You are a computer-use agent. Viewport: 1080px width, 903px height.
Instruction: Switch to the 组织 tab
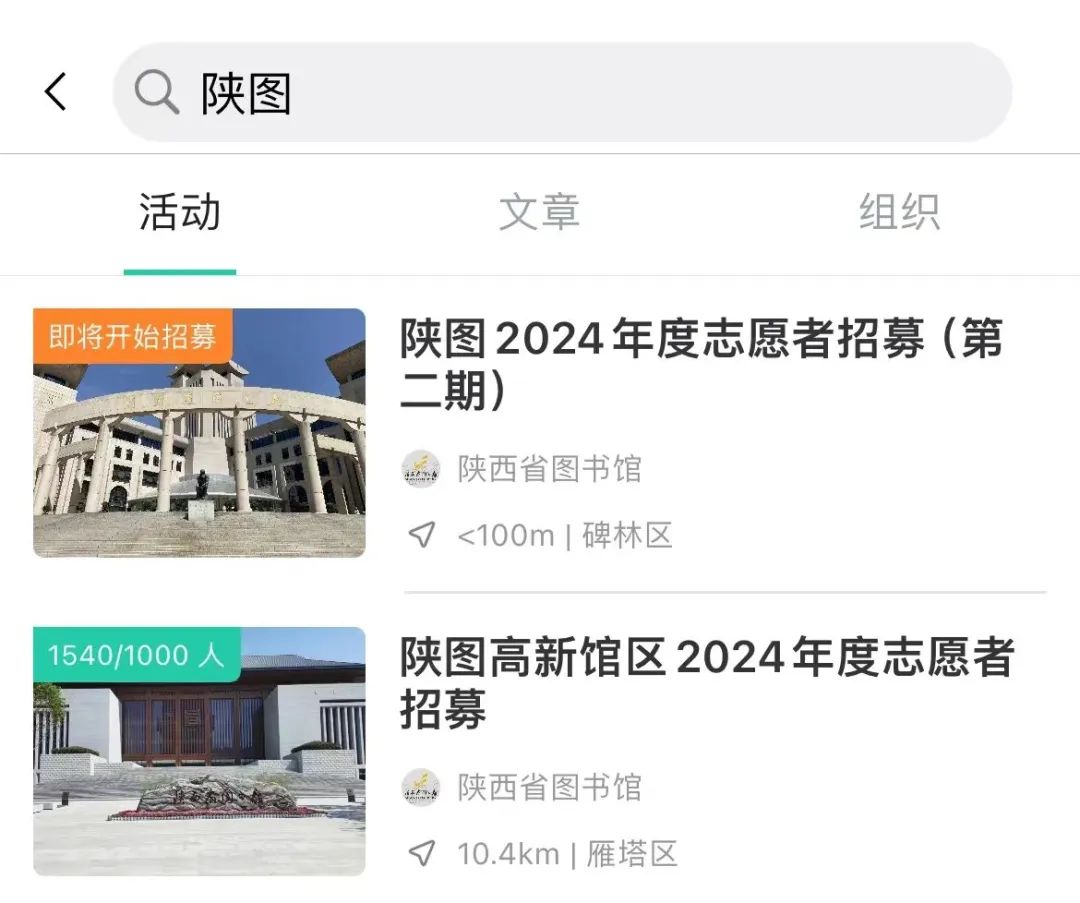(x=899, y=213)
